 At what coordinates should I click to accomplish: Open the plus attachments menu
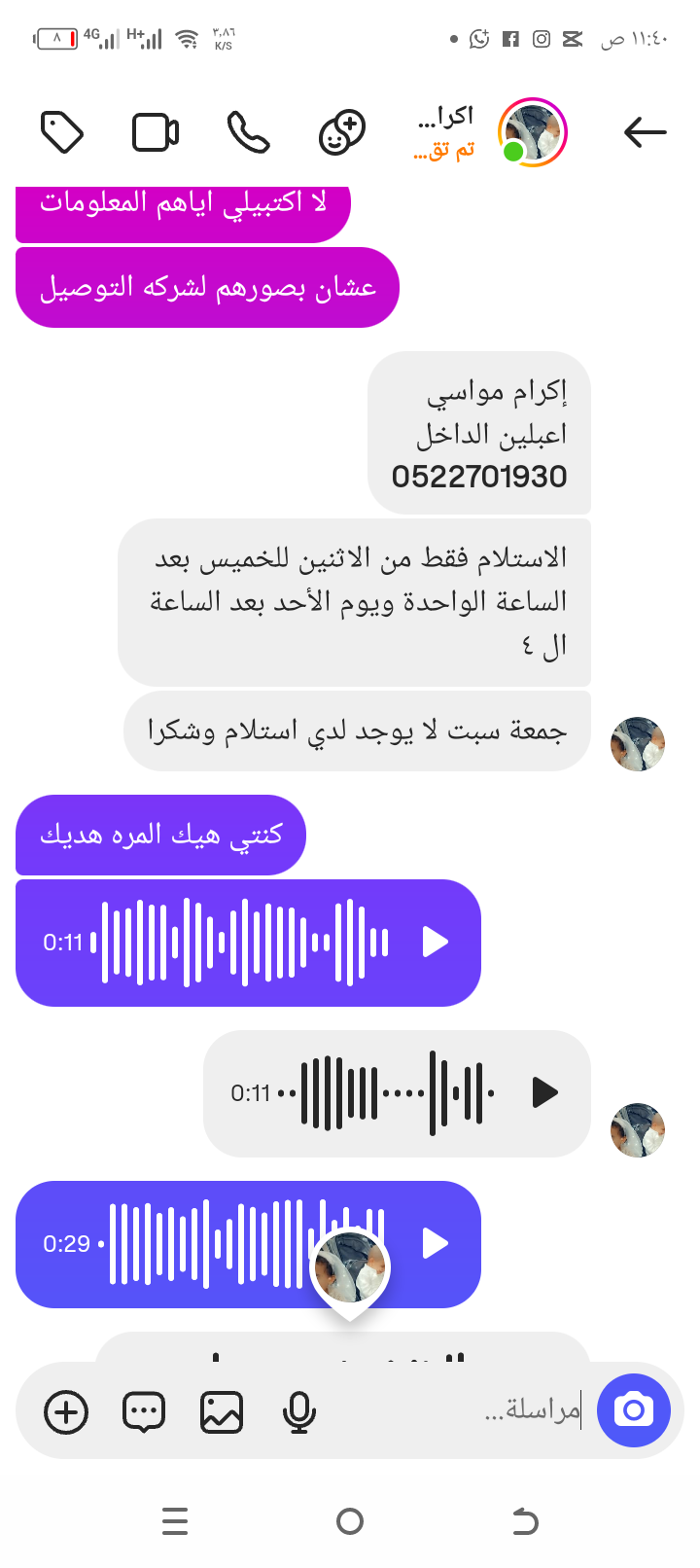tap(66, 1411)
